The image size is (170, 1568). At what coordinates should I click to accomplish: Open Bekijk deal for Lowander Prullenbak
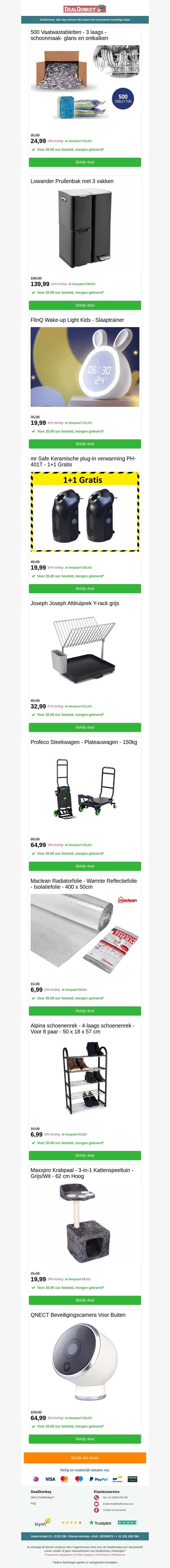(85, 305)
